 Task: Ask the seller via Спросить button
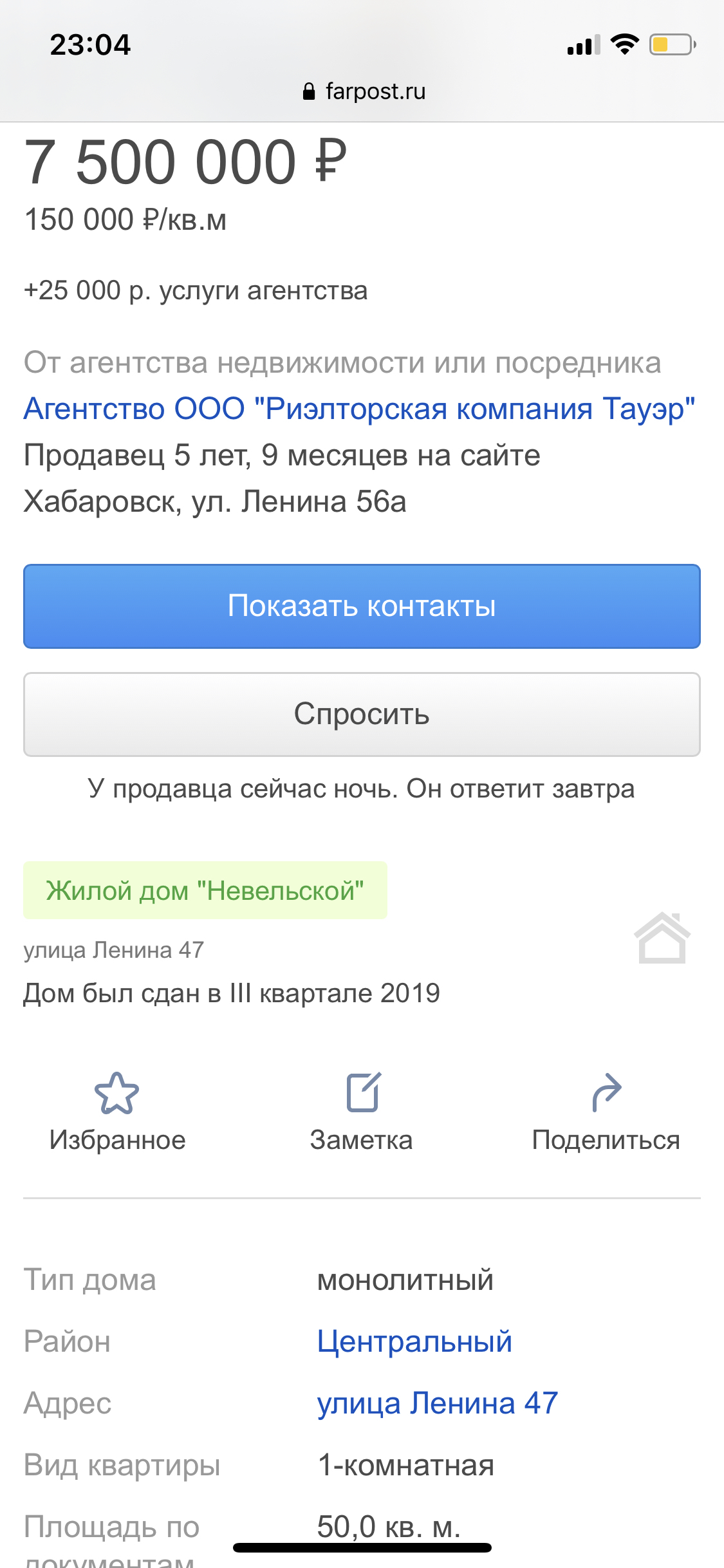click(362, 714)
